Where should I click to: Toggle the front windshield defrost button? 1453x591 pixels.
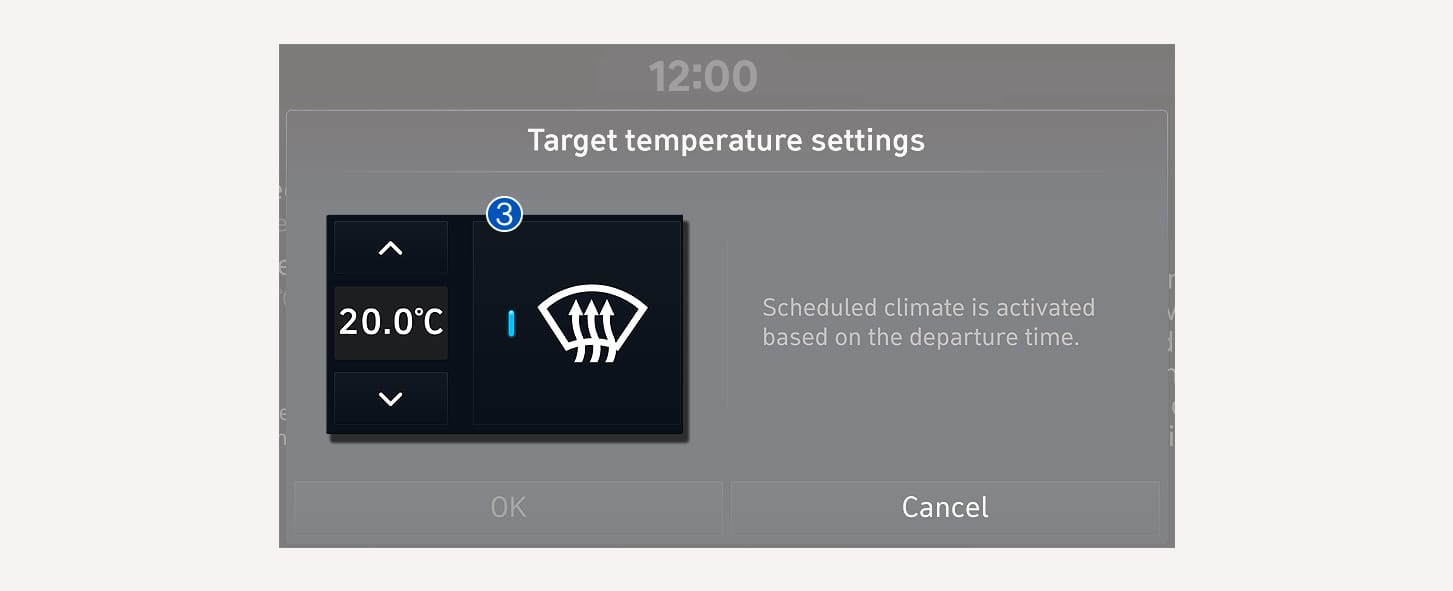pos(577,323)
